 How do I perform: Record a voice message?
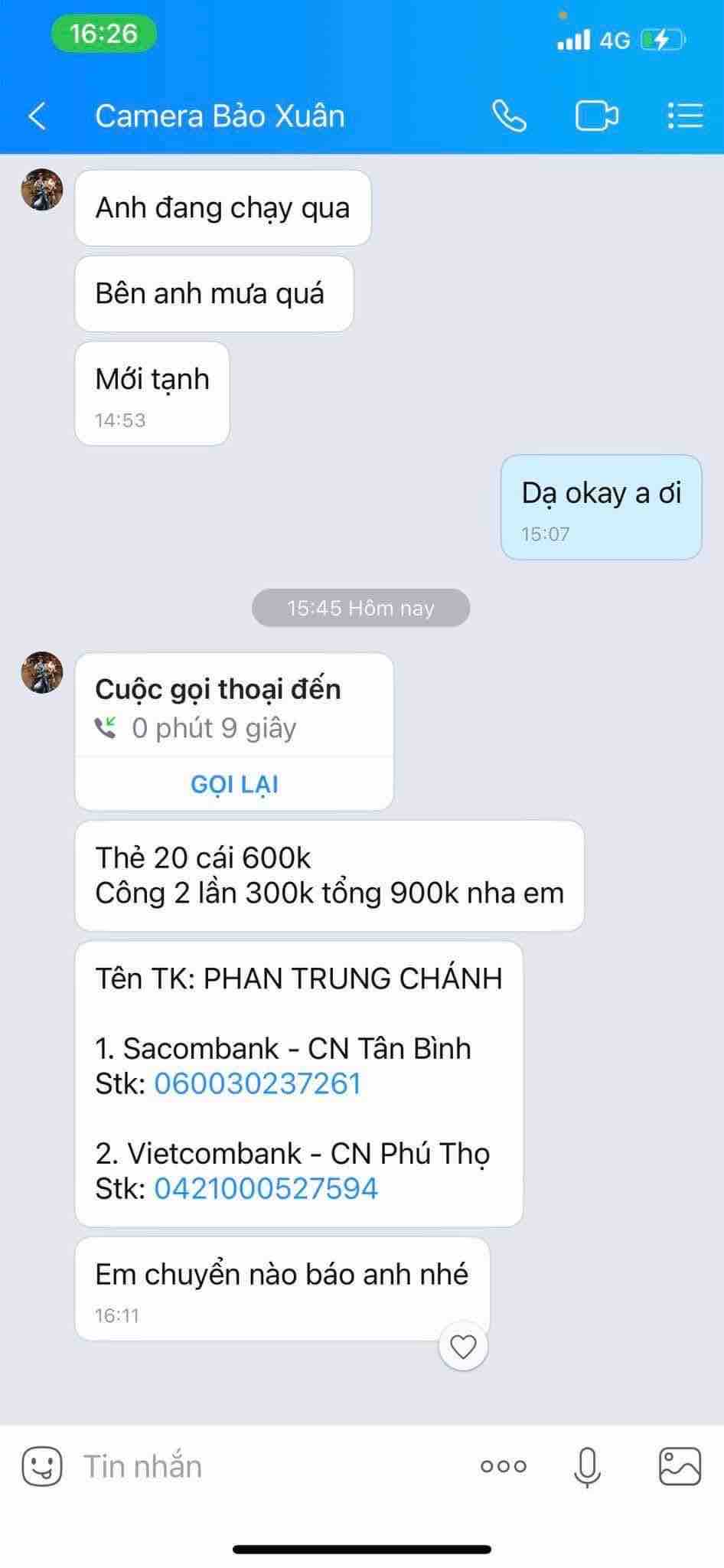(587, 1466)
